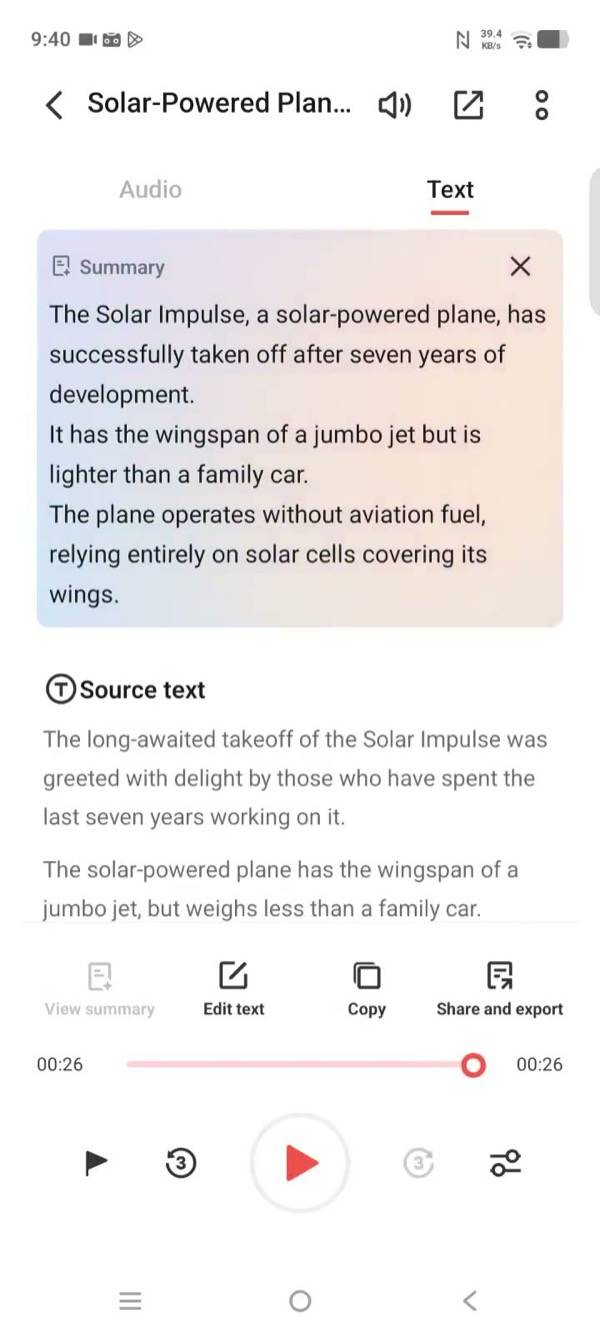Switch to the Audio tab

click(150, 189)
